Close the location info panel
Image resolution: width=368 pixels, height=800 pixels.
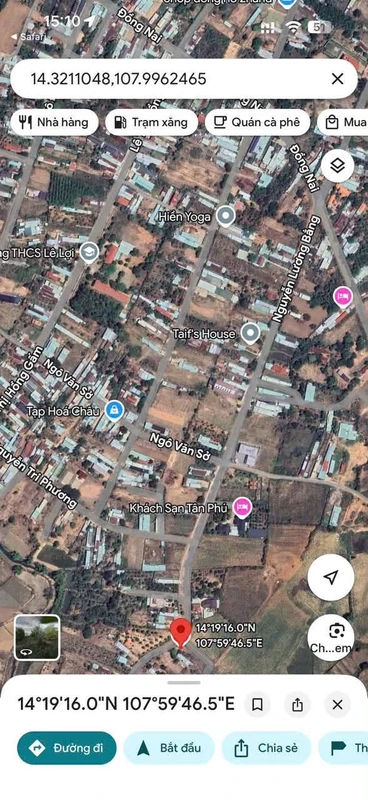337,705
